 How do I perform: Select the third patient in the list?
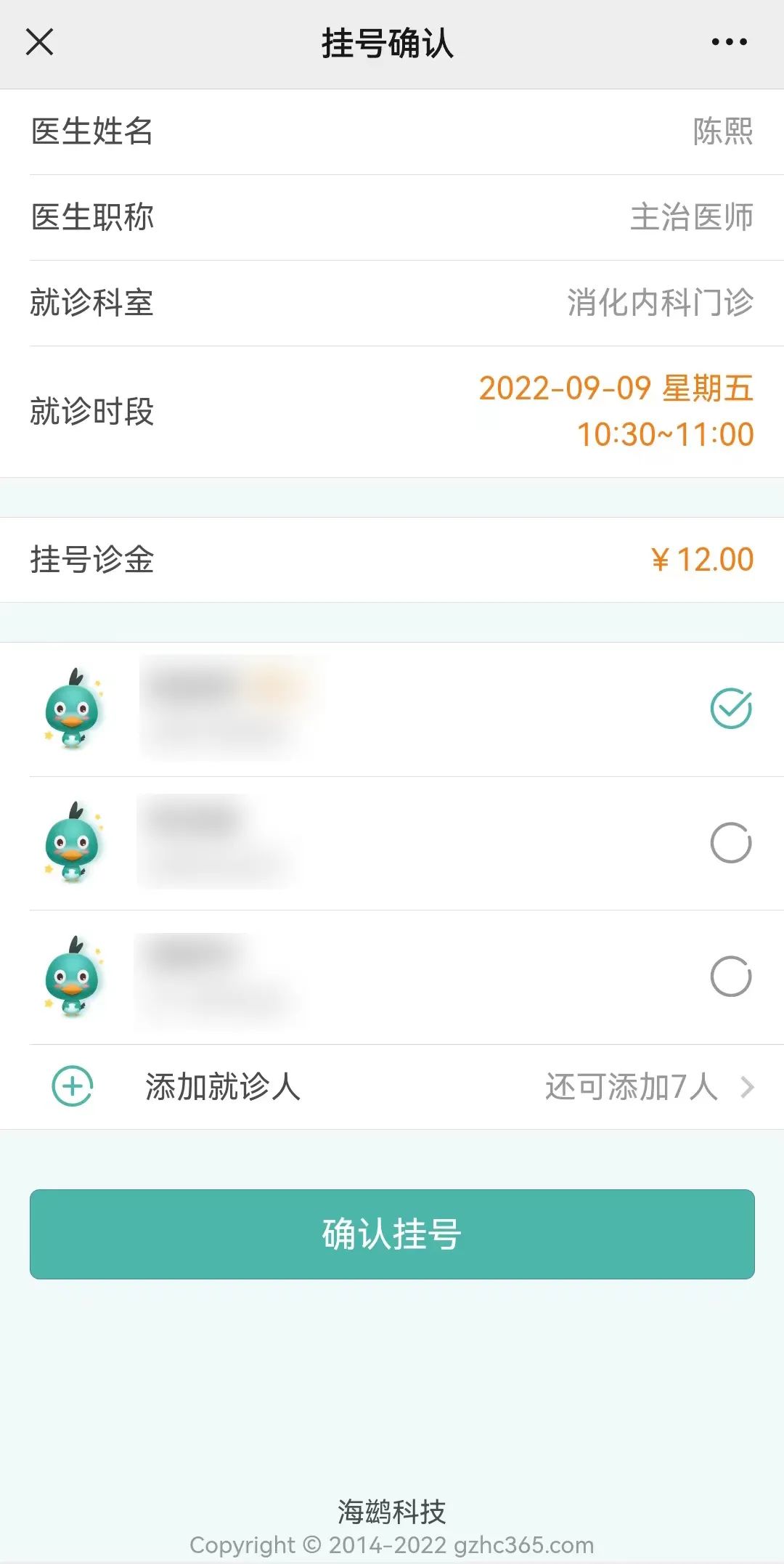[730, 977]
